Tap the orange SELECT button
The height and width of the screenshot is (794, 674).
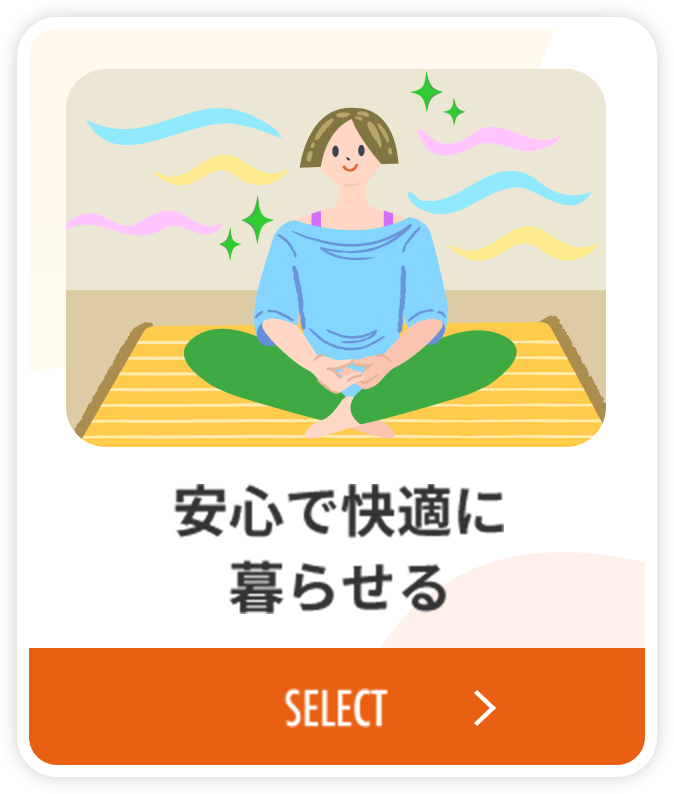pos(337,707)
